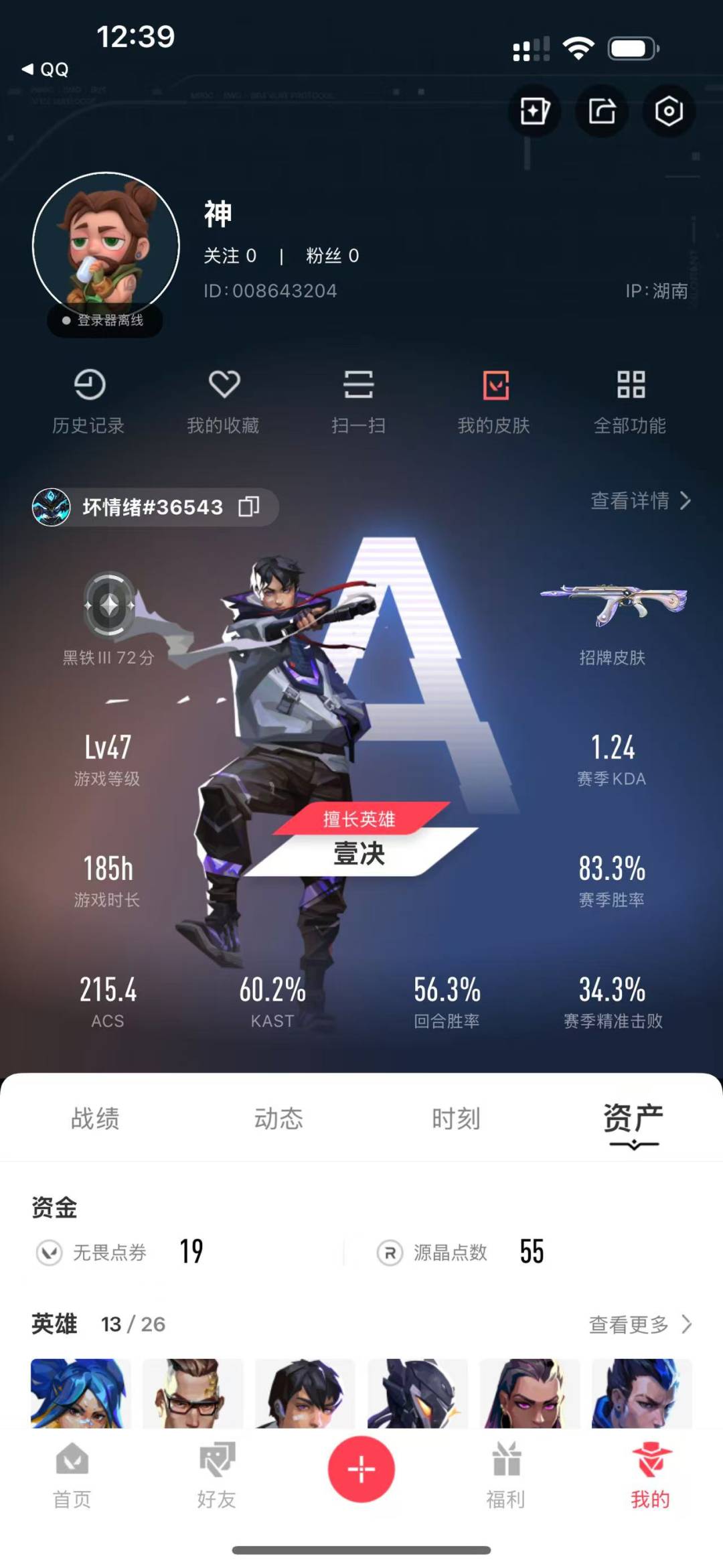
Task: Switch to the 时刻 tab
Action: click(x=456, y=1119)
